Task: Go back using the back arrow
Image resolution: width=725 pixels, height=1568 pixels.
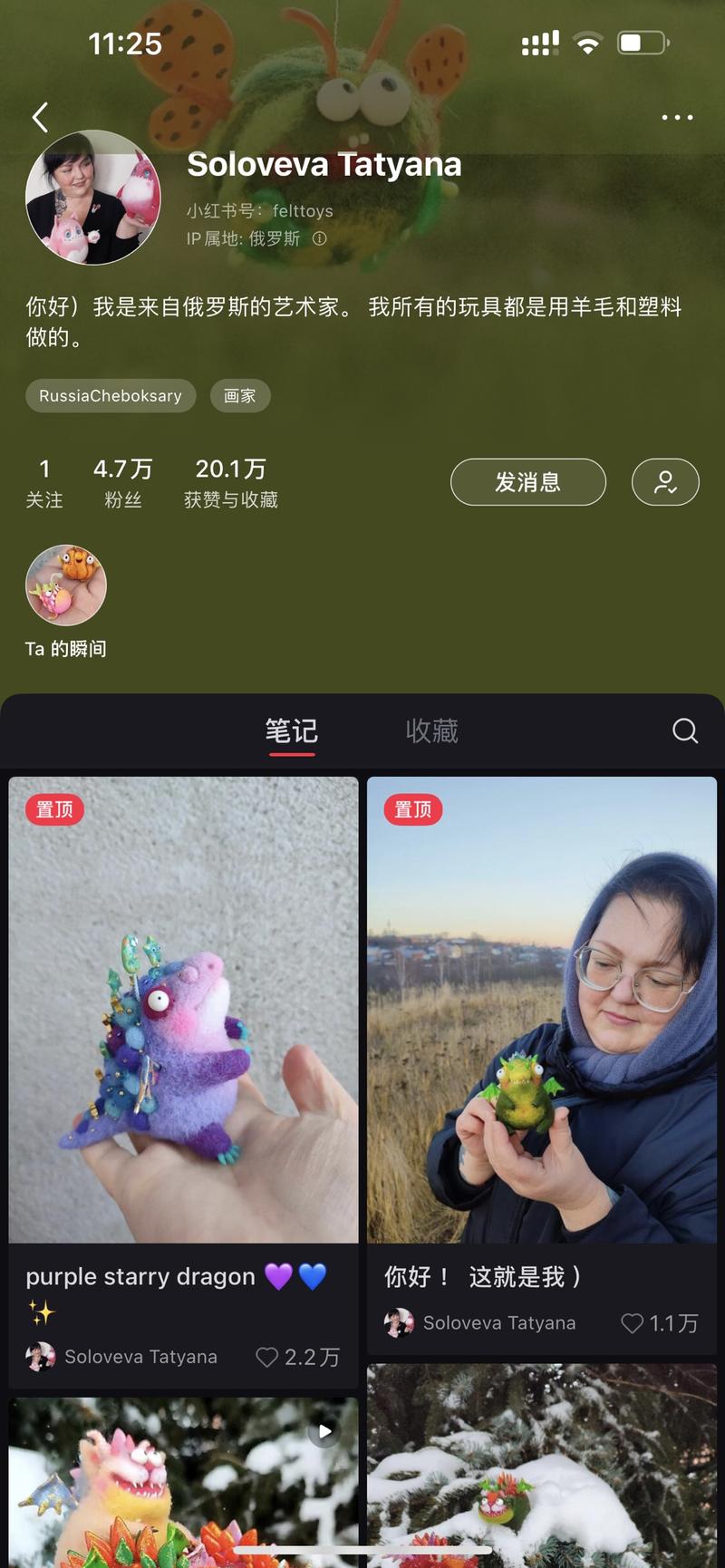Action: point(40,117)
